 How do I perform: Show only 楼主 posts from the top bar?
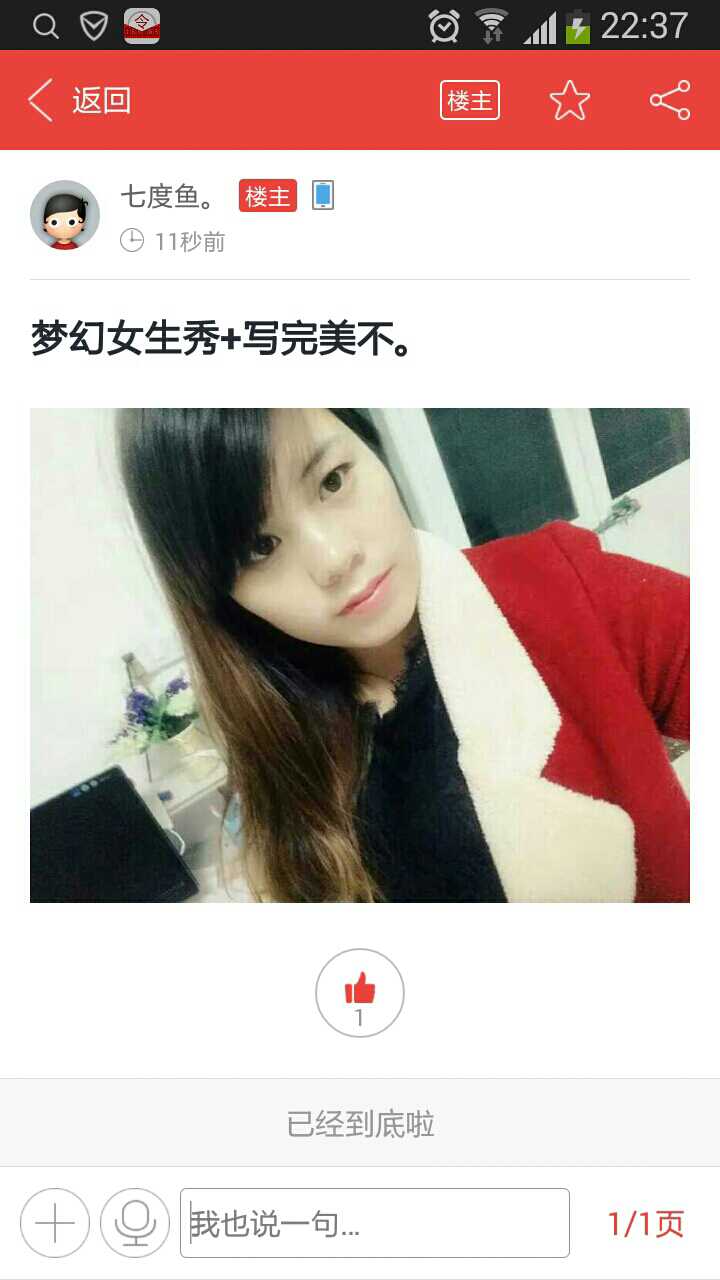(x=470, y=101)
